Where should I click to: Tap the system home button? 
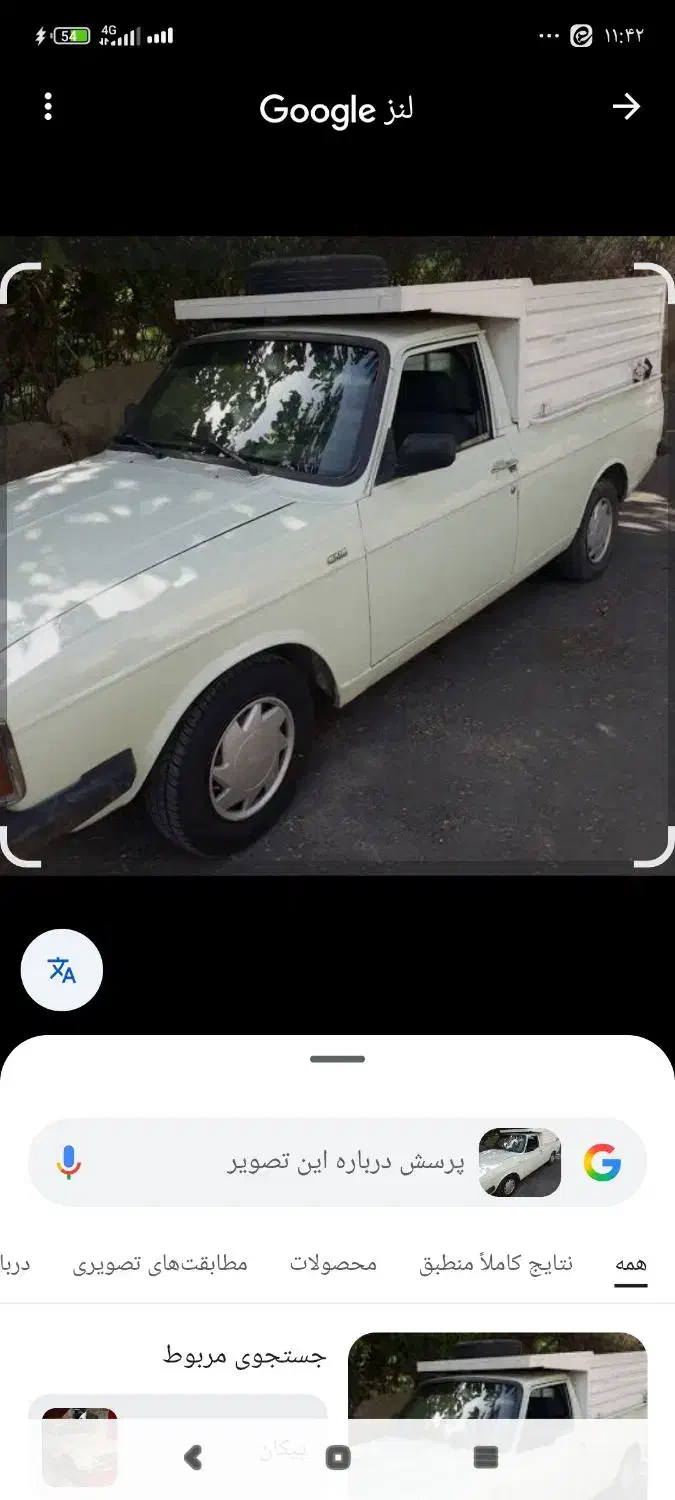(338, 1458)
